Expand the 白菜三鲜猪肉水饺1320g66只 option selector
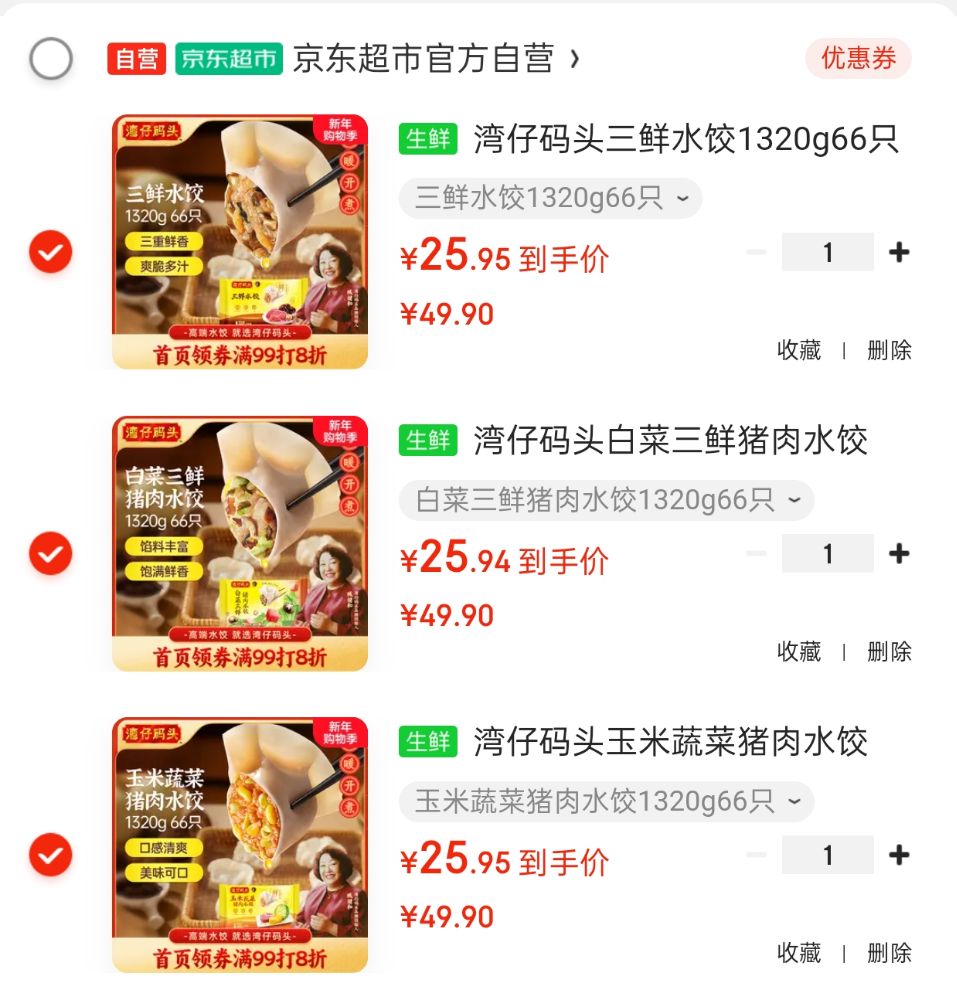957x1000 pixels. 606,500
